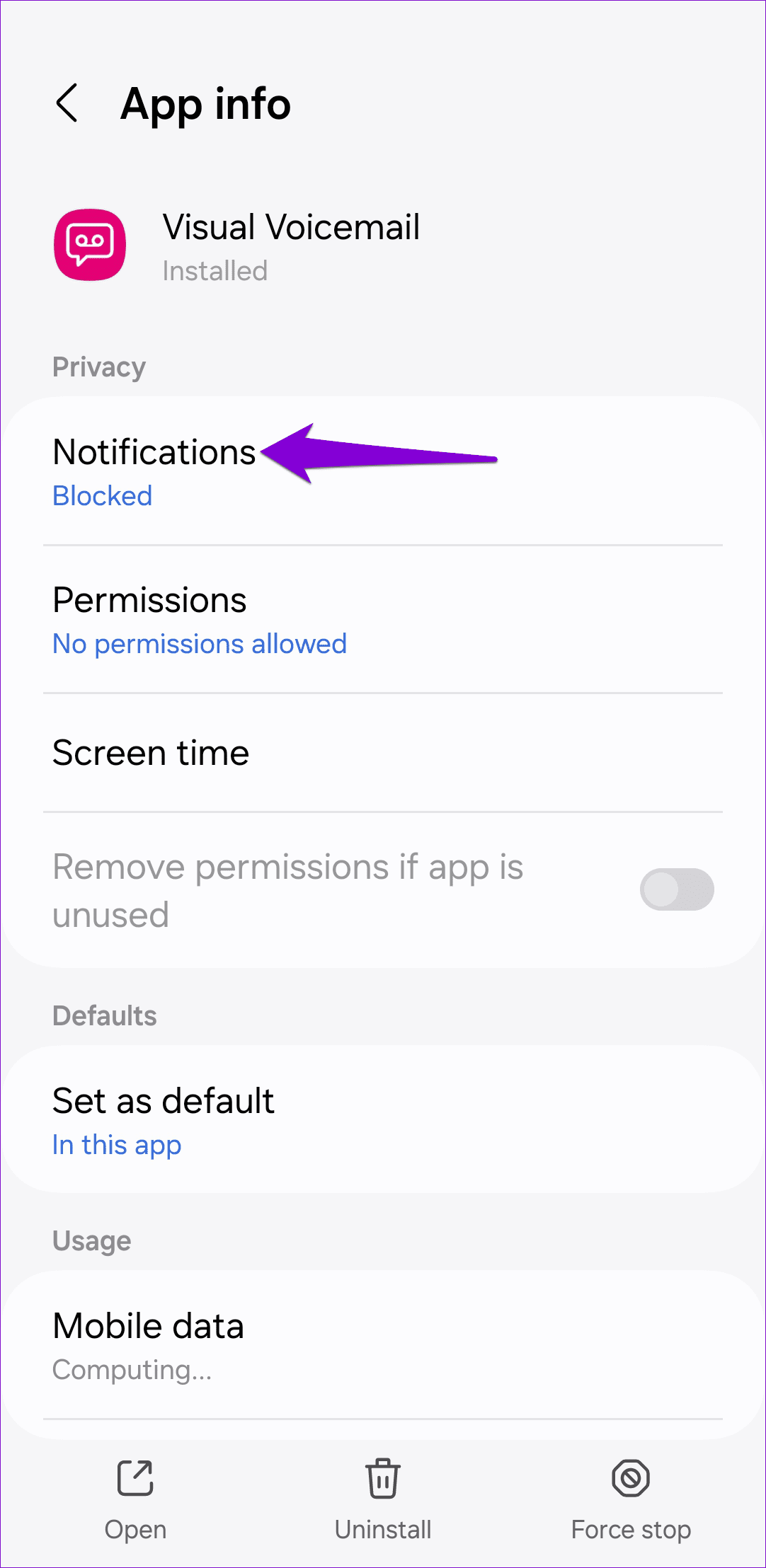Viewport: 766px width, 1568px height.
Task: Select In this app under Set as default
Action: [117, 1144]
